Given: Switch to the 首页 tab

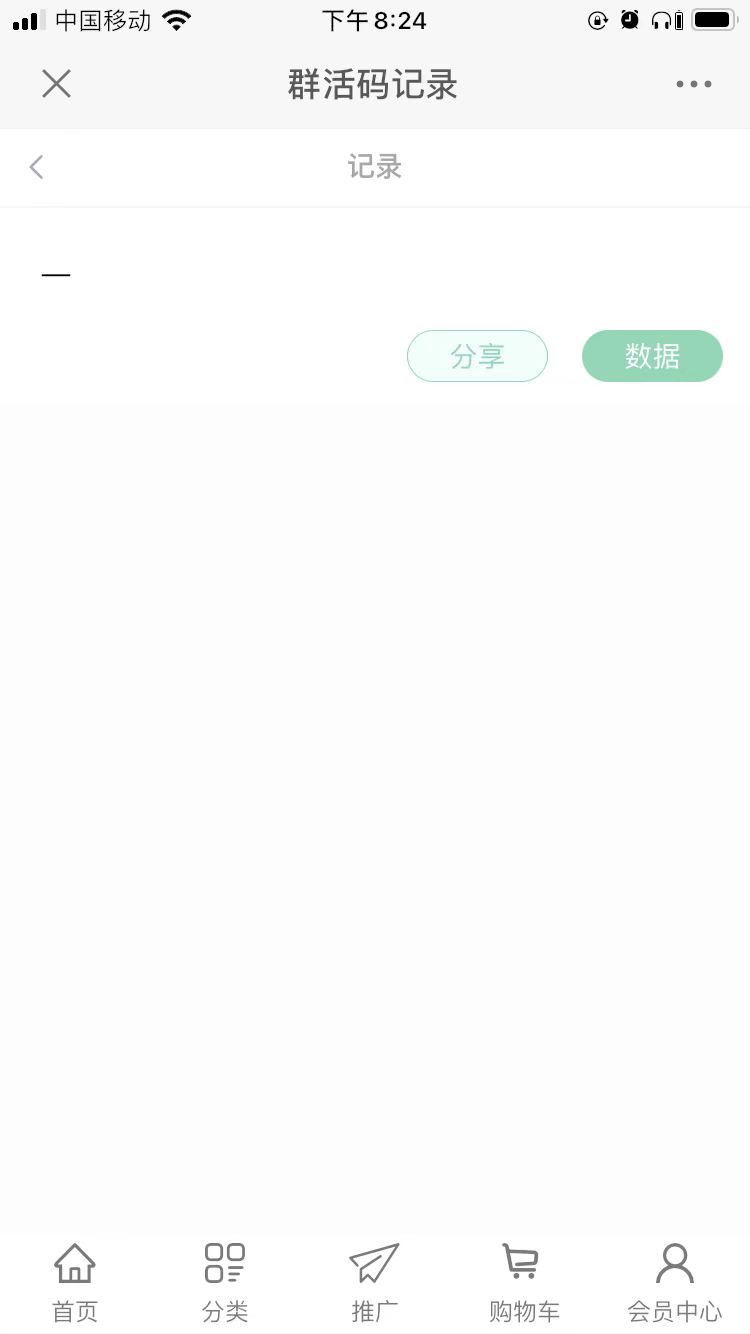Looking at the screenshot, I should coord(75,1282).
